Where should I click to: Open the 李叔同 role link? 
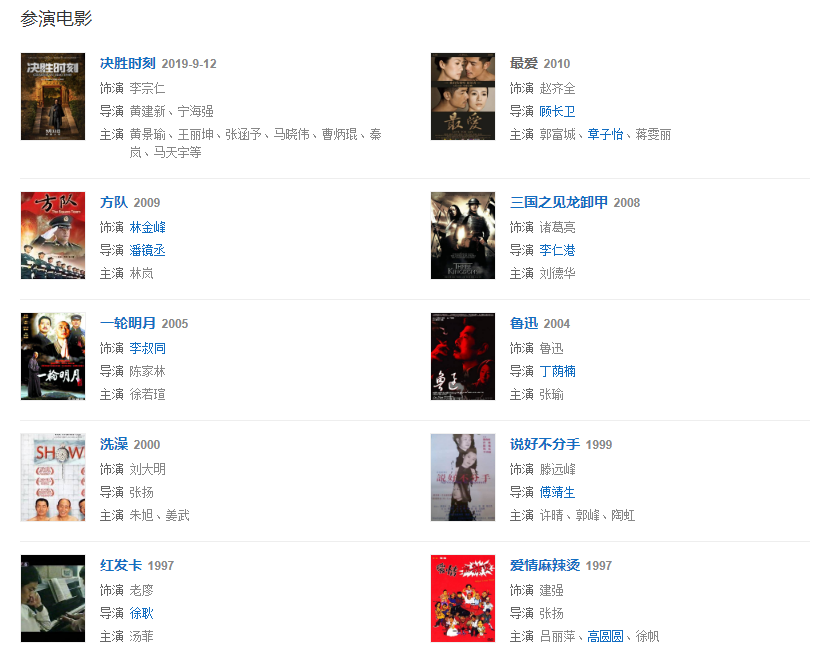click(147, 348)
